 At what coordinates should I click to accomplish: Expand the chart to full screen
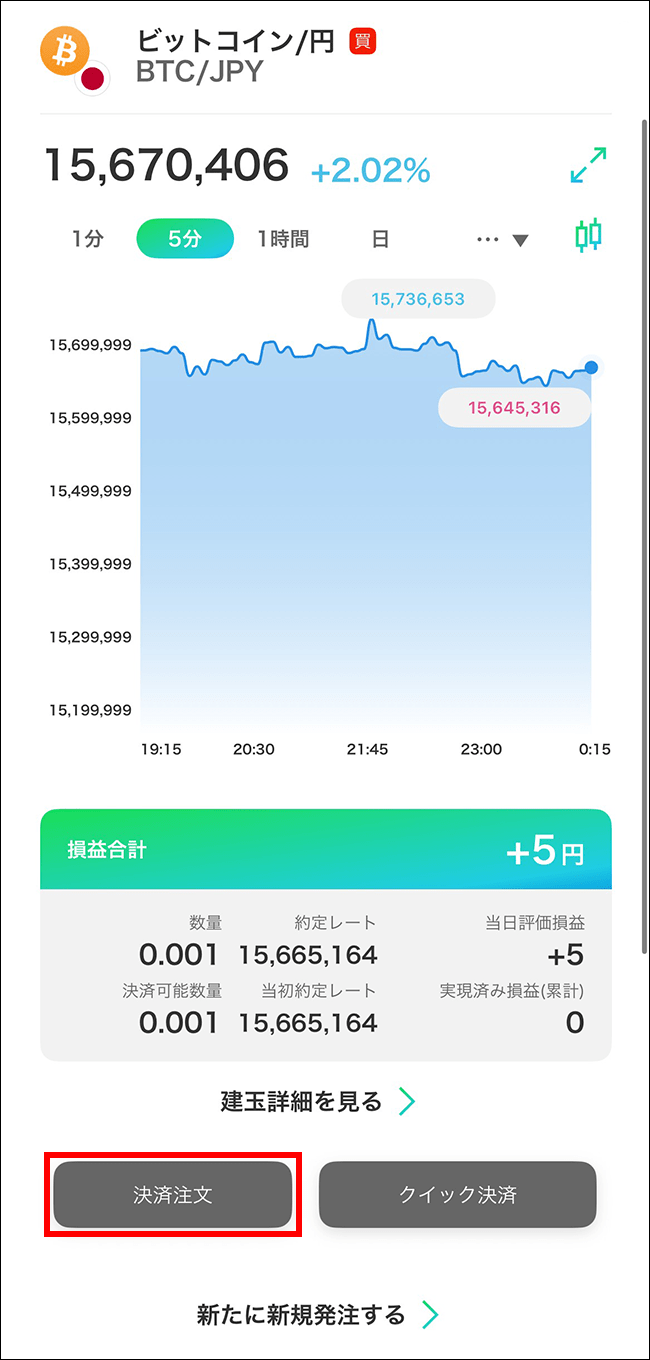[x=589, y=166]
